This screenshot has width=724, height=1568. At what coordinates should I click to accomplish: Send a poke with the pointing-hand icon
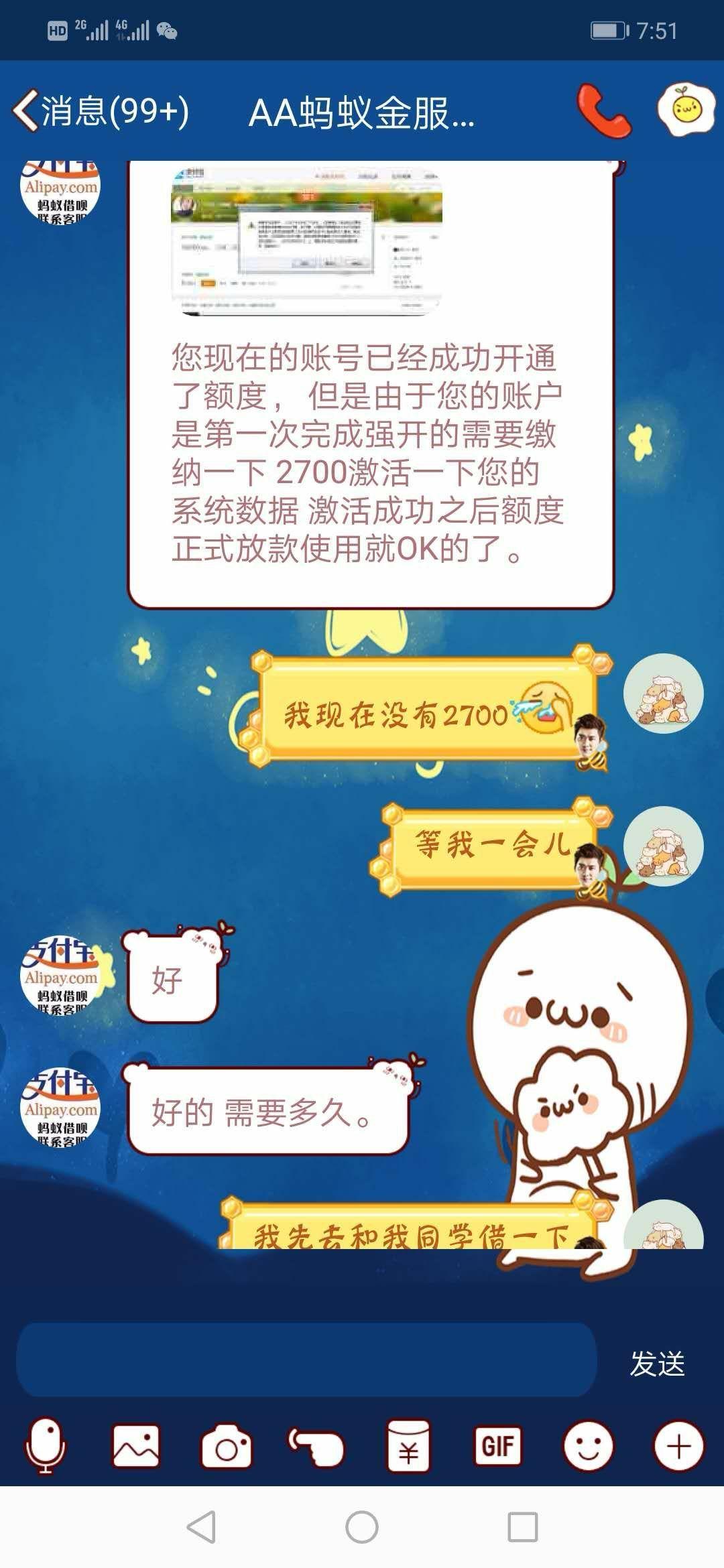[316, 1446]
